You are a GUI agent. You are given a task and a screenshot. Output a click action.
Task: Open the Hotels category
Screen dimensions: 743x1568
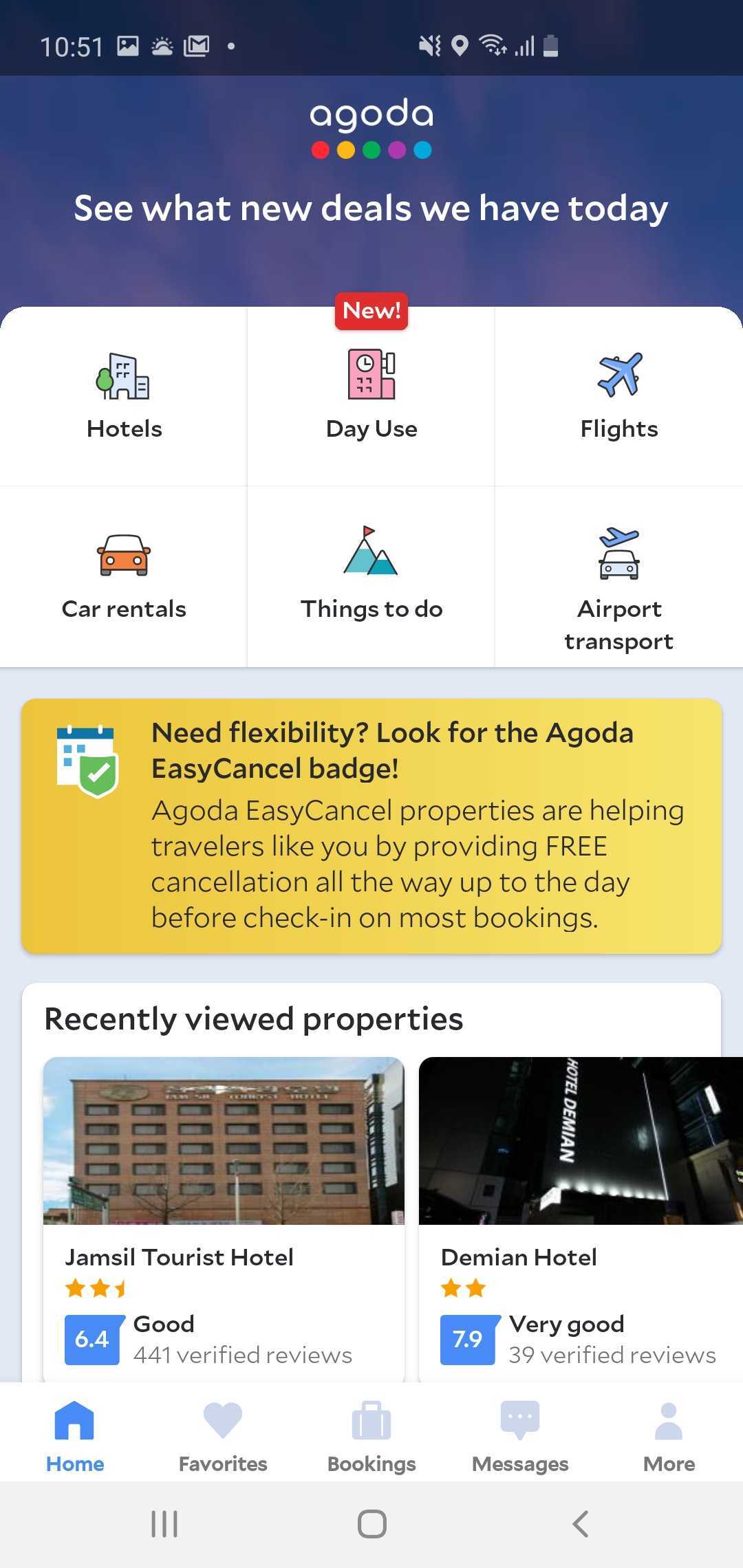124,397
